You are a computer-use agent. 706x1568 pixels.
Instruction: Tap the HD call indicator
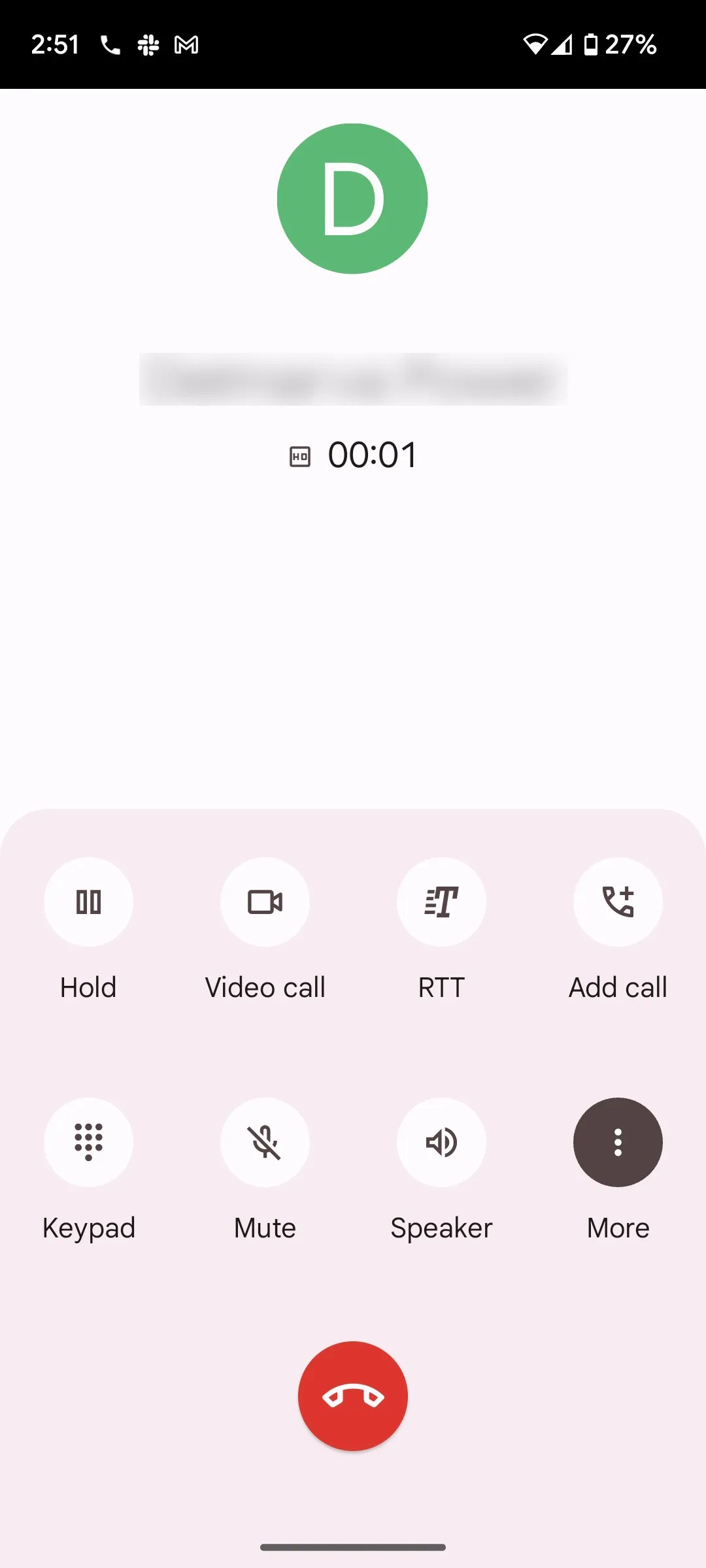300,455
